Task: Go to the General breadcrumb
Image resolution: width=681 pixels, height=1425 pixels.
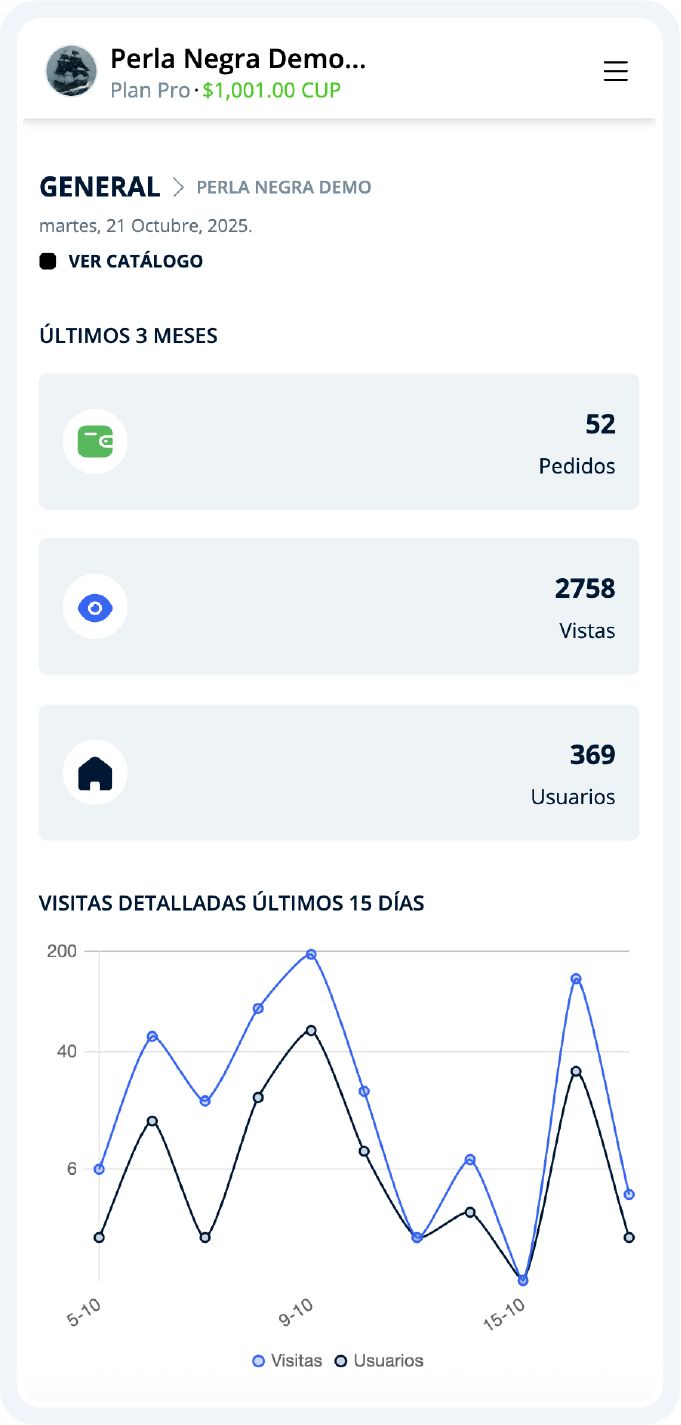Action: tap(100, 187)
